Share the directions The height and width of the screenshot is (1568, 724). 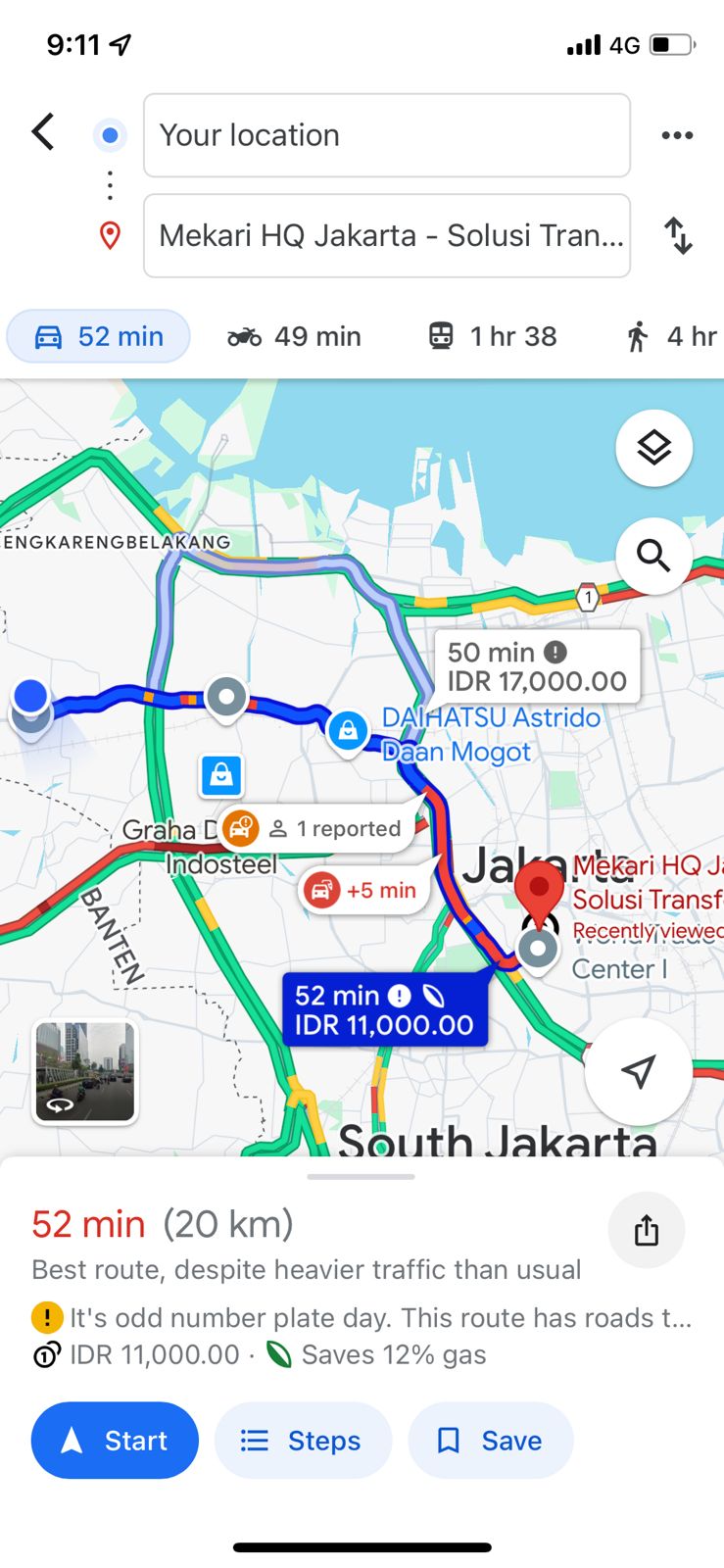point(646,1230)
